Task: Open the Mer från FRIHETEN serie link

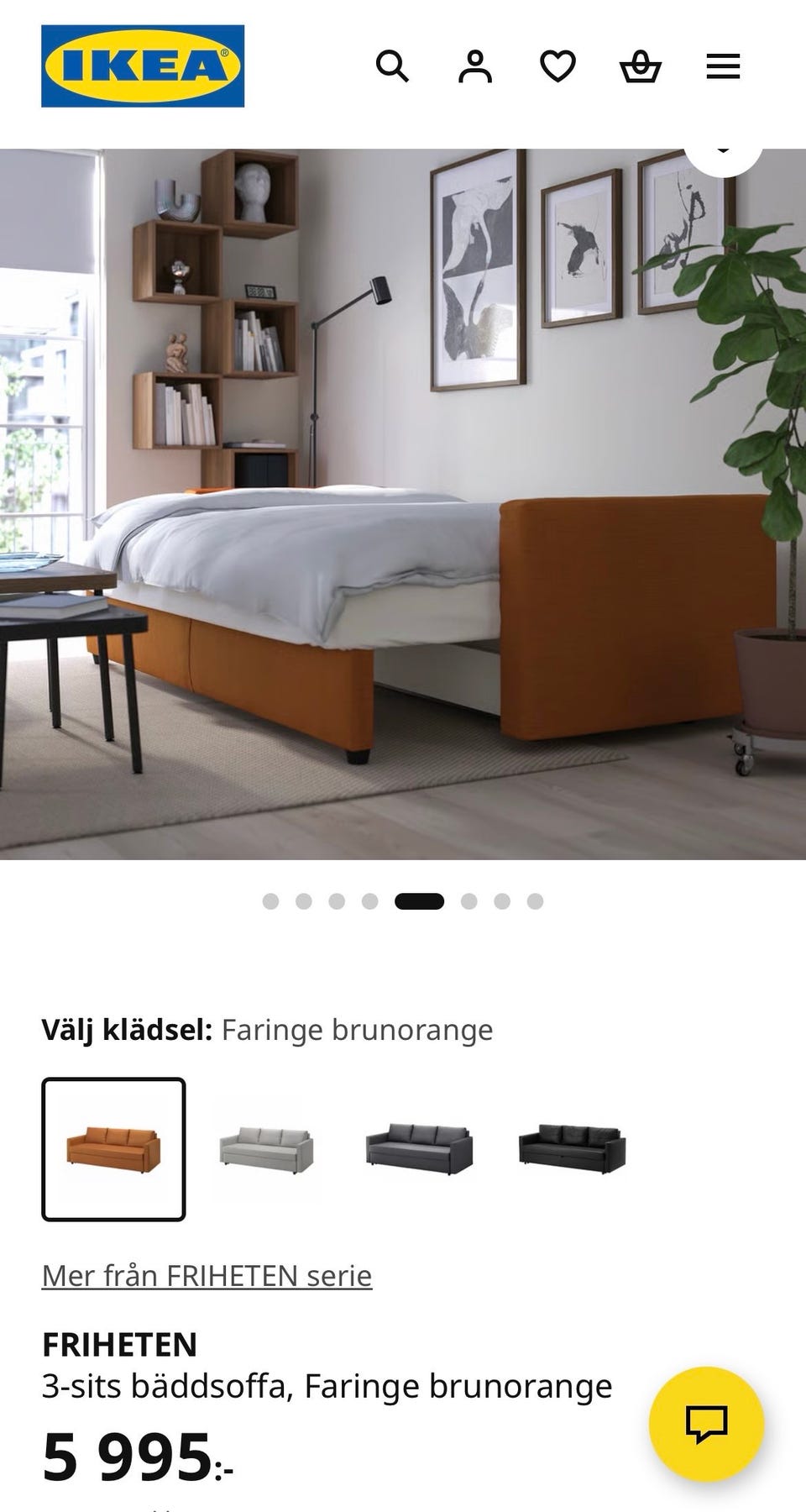Action: click(x=207, y=1275)
